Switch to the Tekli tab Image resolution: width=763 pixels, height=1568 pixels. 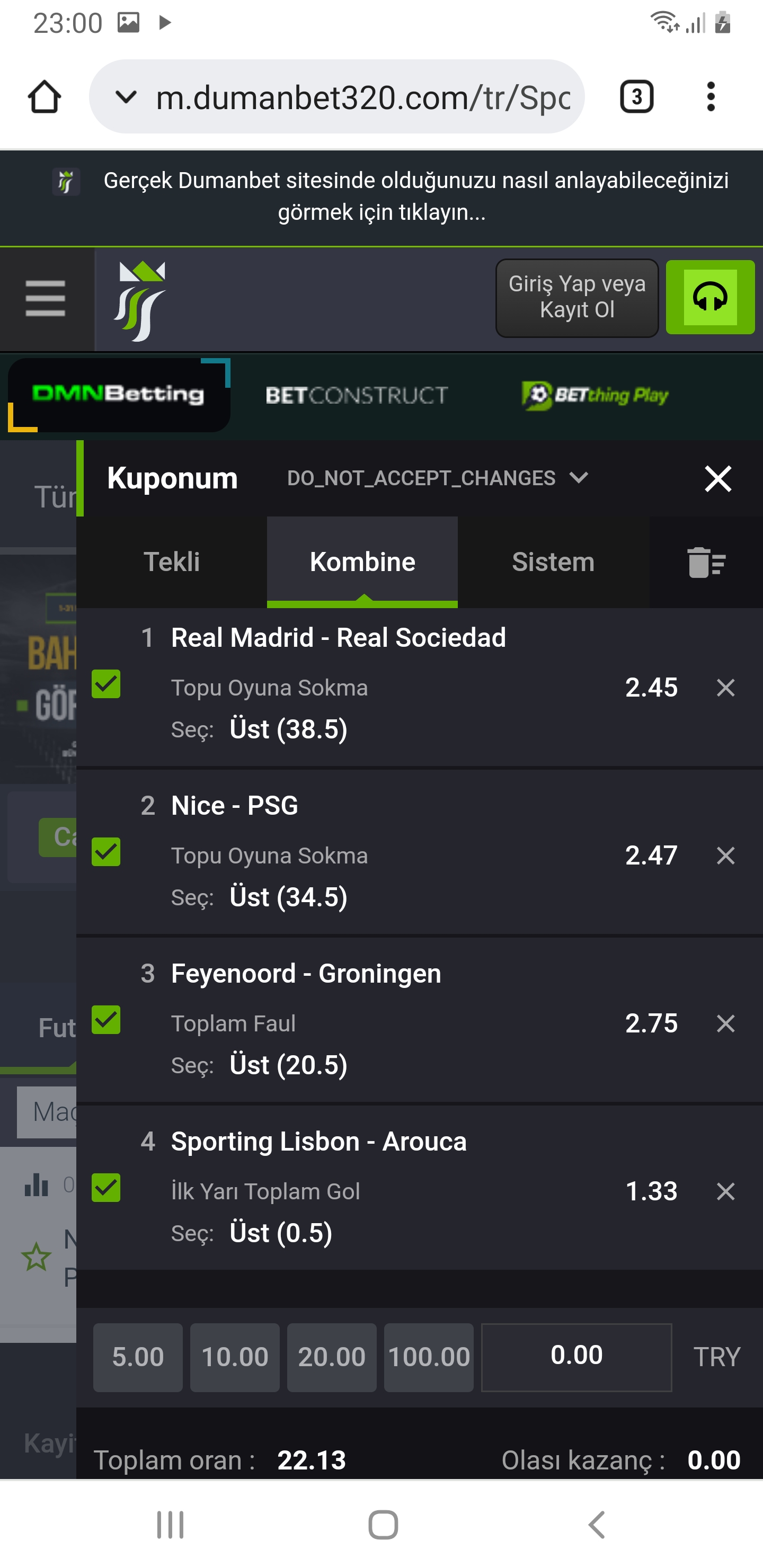click(x=172, y=561)
